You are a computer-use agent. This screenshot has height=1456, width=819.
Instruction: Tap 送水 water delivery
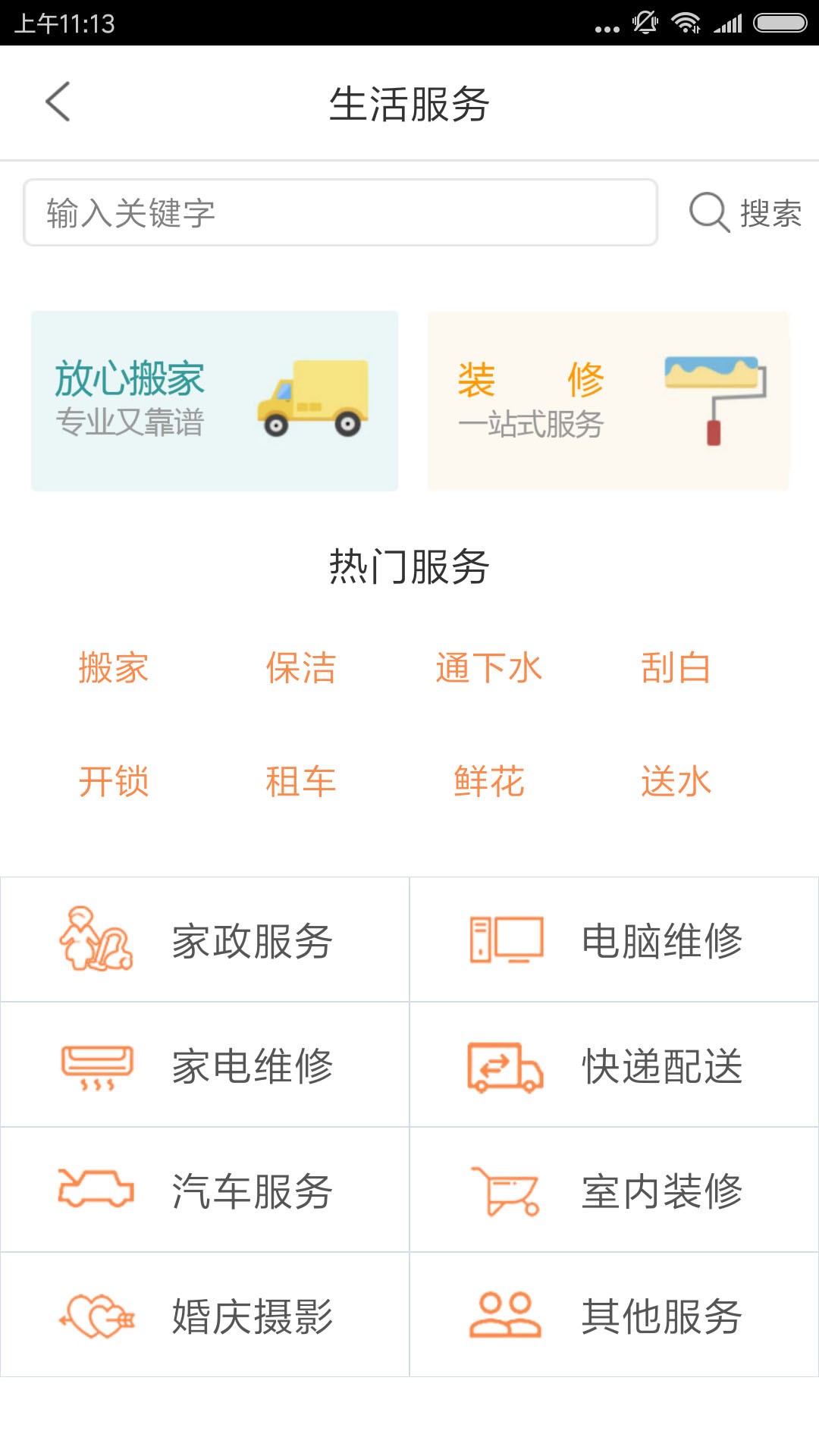pos(676,781)
